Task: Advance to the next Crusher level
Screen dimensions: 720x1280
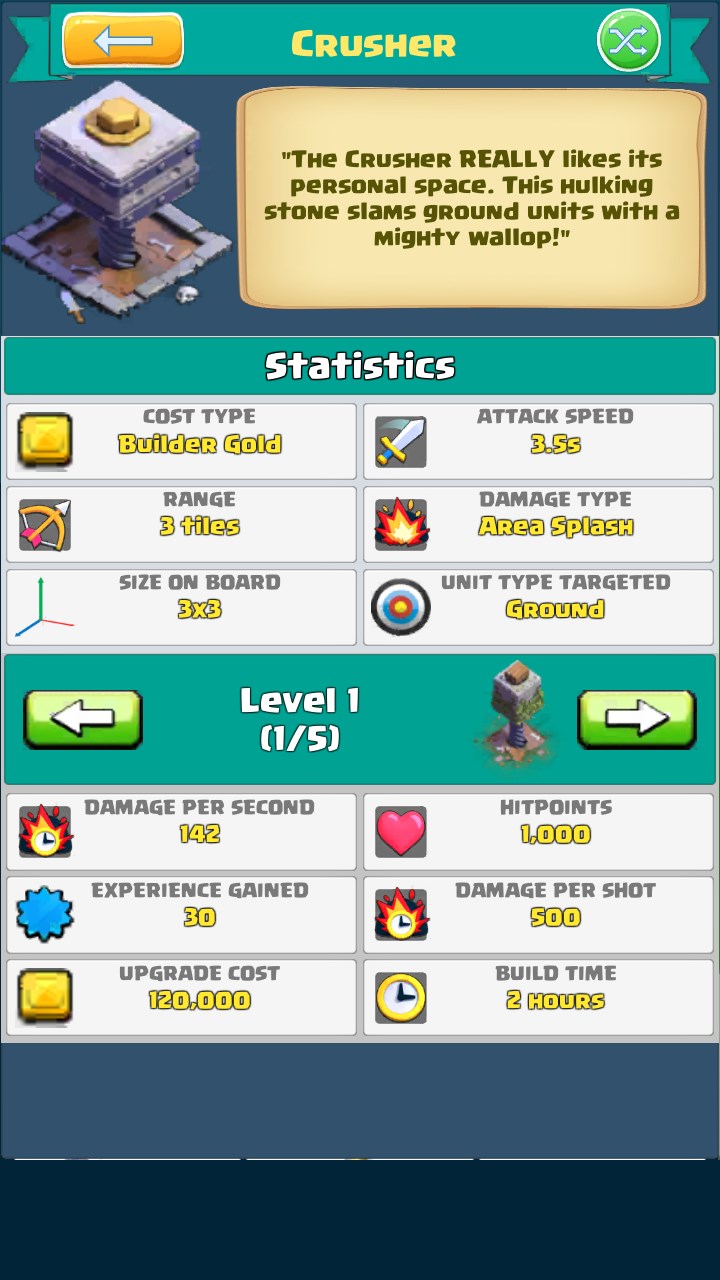Action: [x=636, y=718]
